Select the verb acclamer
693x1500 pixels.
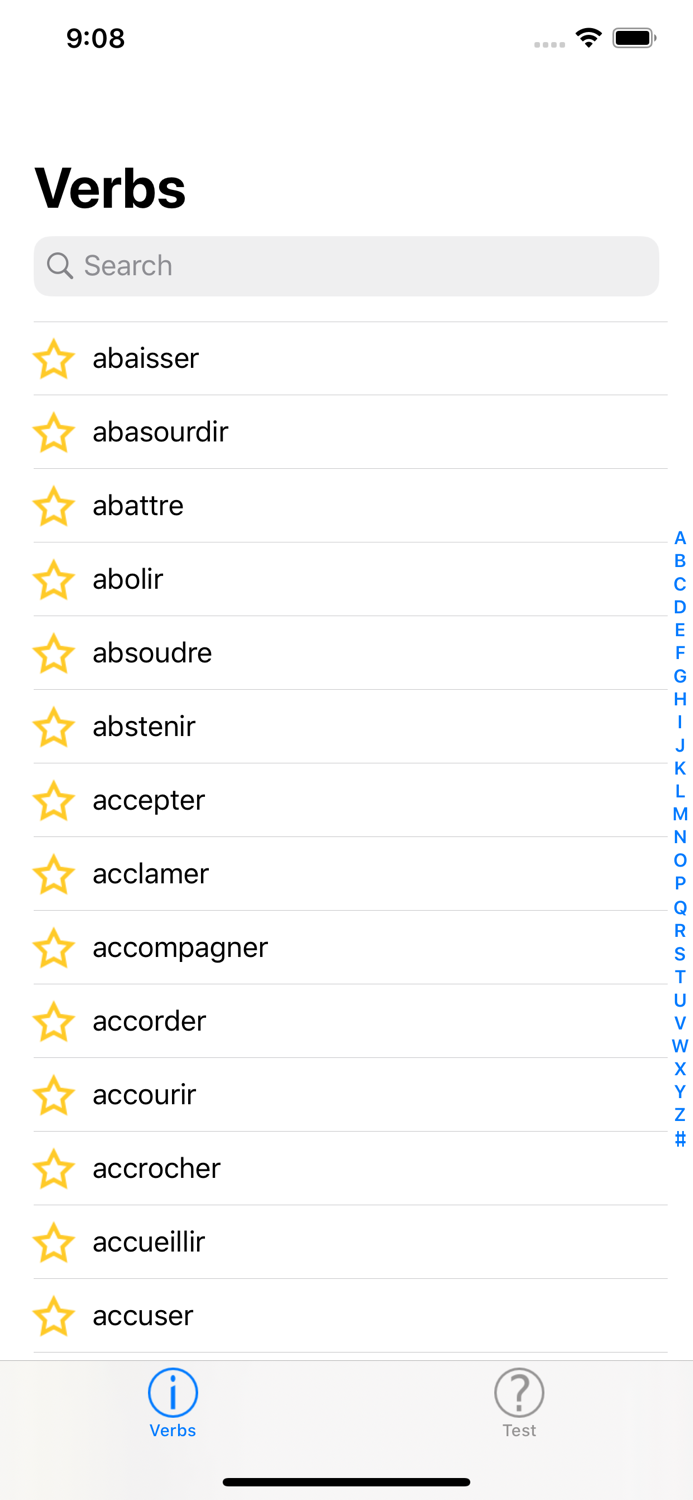point(350,874)
